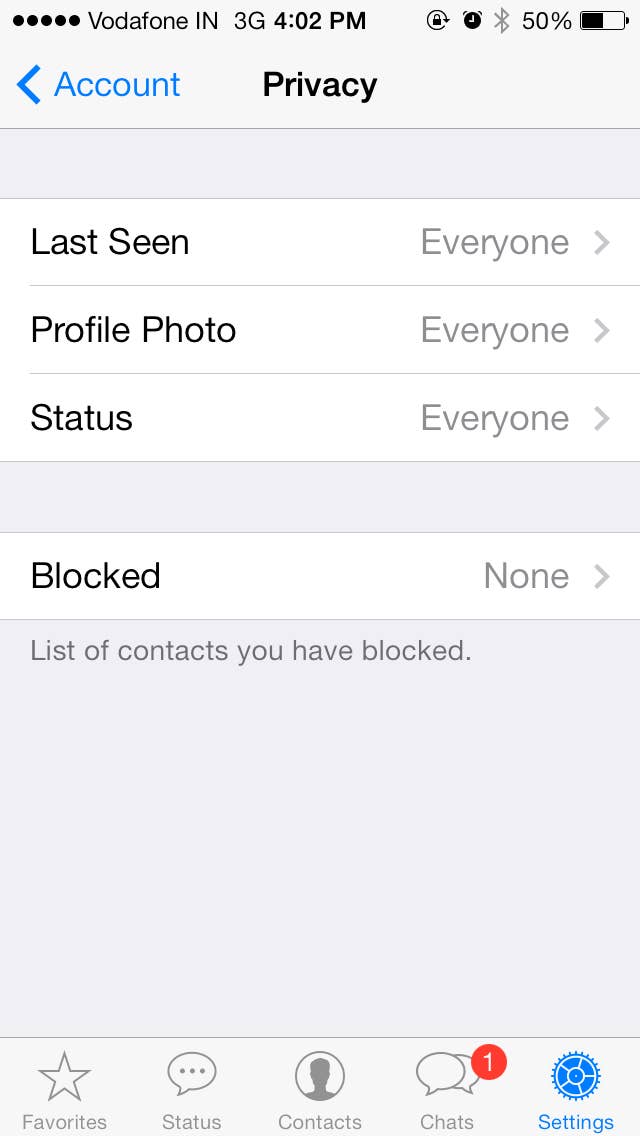640x1136 pixels.
Task: Go back to Account settings
Action: 98,85
